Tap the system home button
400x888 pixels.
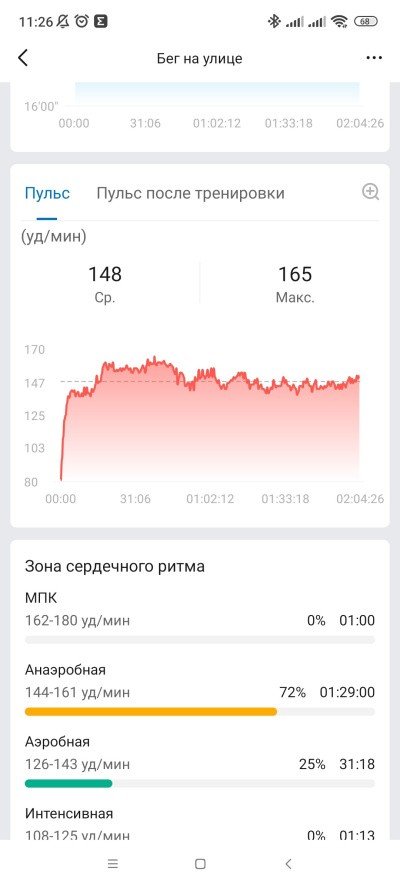point(199,864)
